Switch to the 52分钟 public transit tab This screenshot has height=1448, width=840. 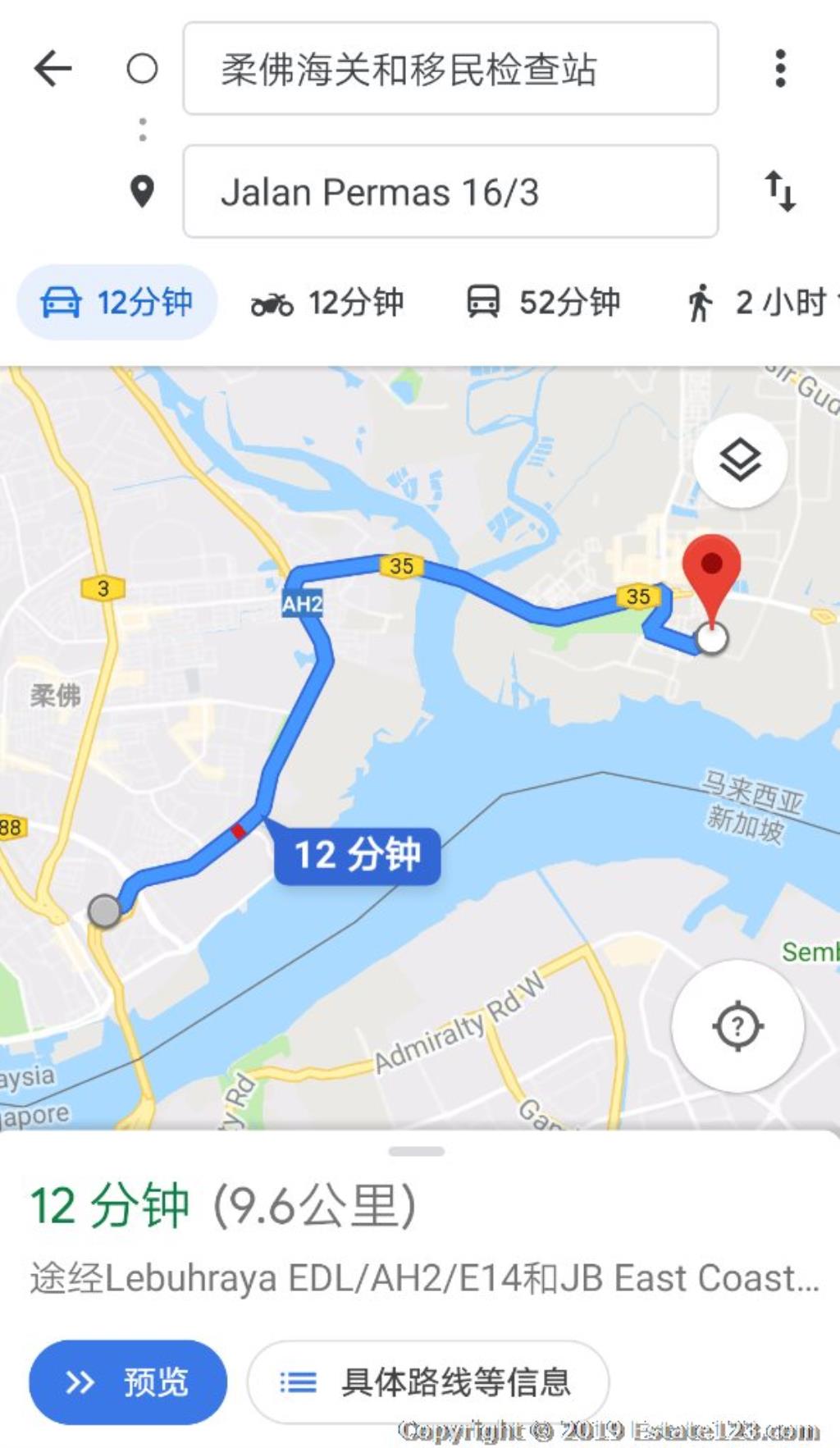point(542,303)
